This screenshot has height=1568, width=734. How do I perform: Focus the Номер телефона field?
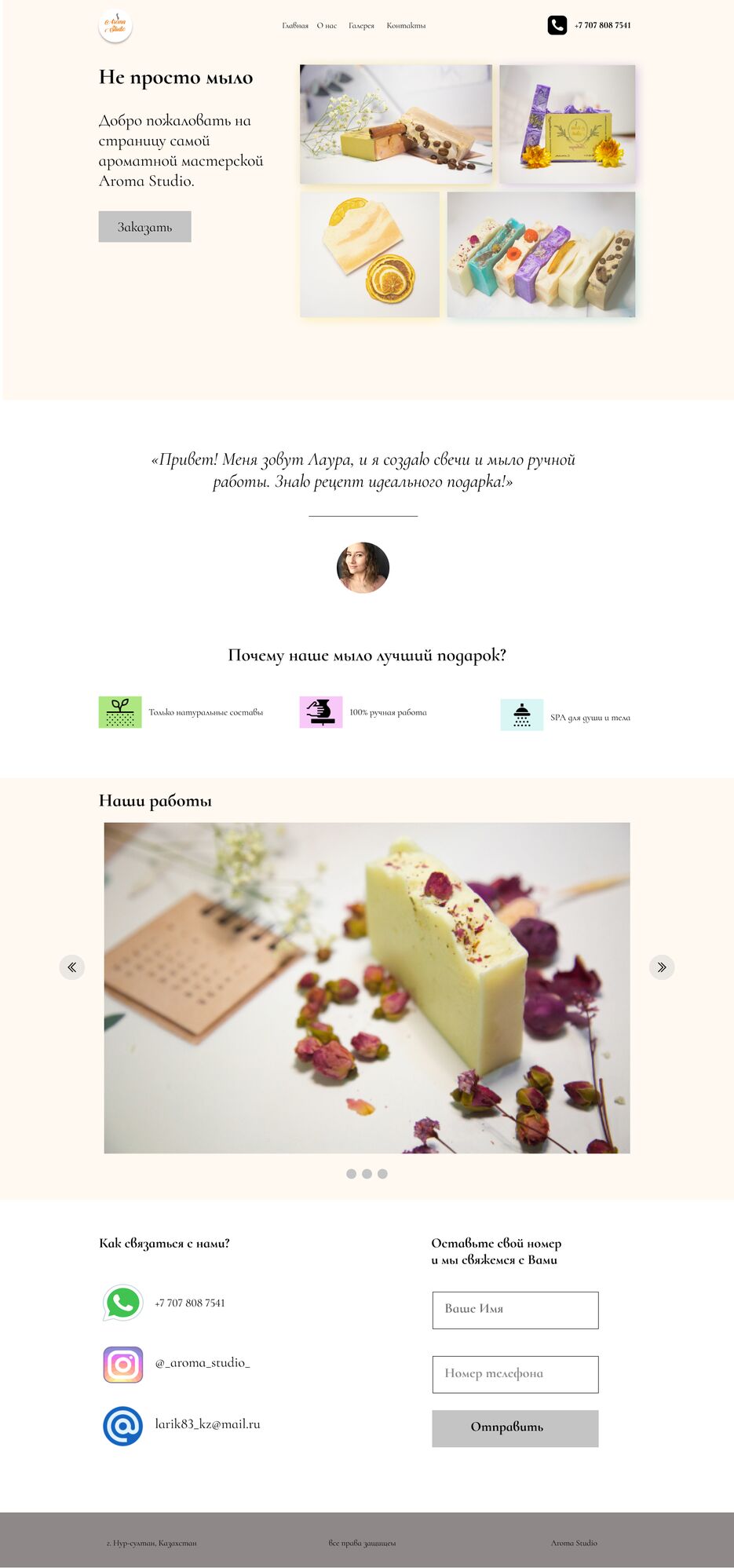515,1374
